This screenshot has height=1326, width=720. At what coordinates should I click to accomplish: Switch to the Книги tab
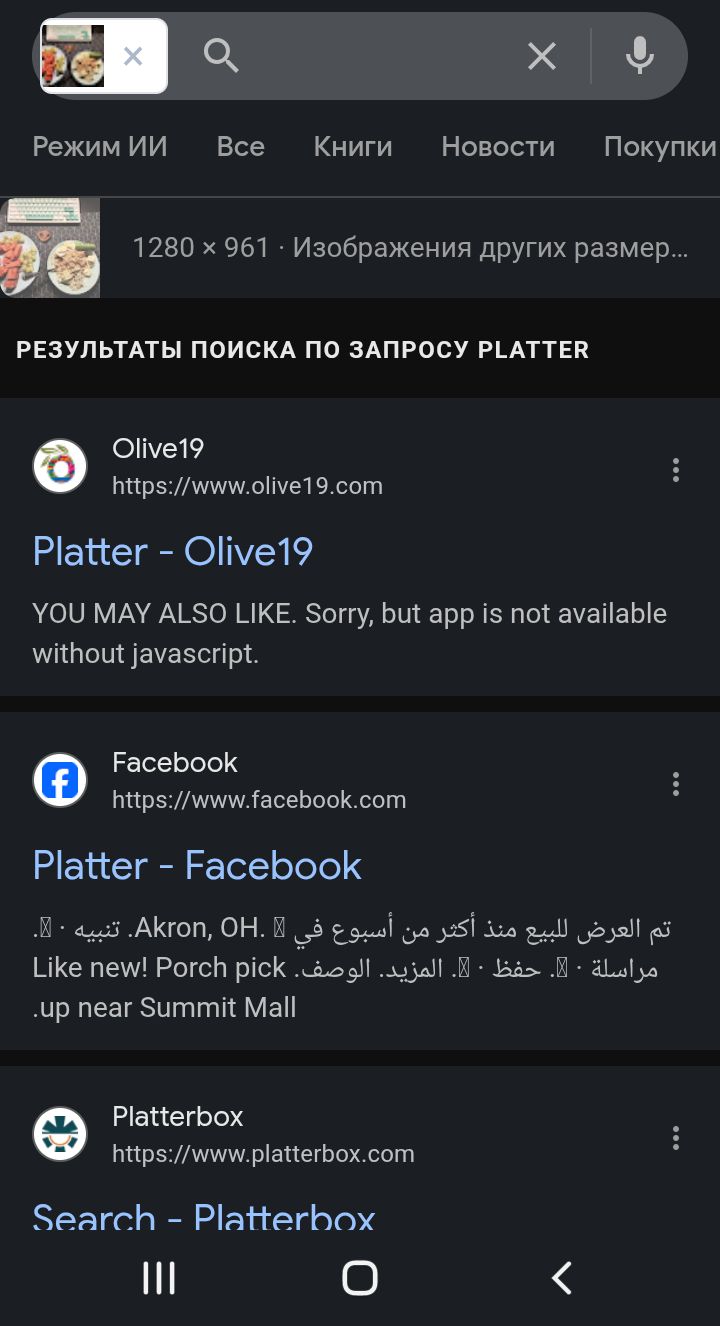coord(353,147)
